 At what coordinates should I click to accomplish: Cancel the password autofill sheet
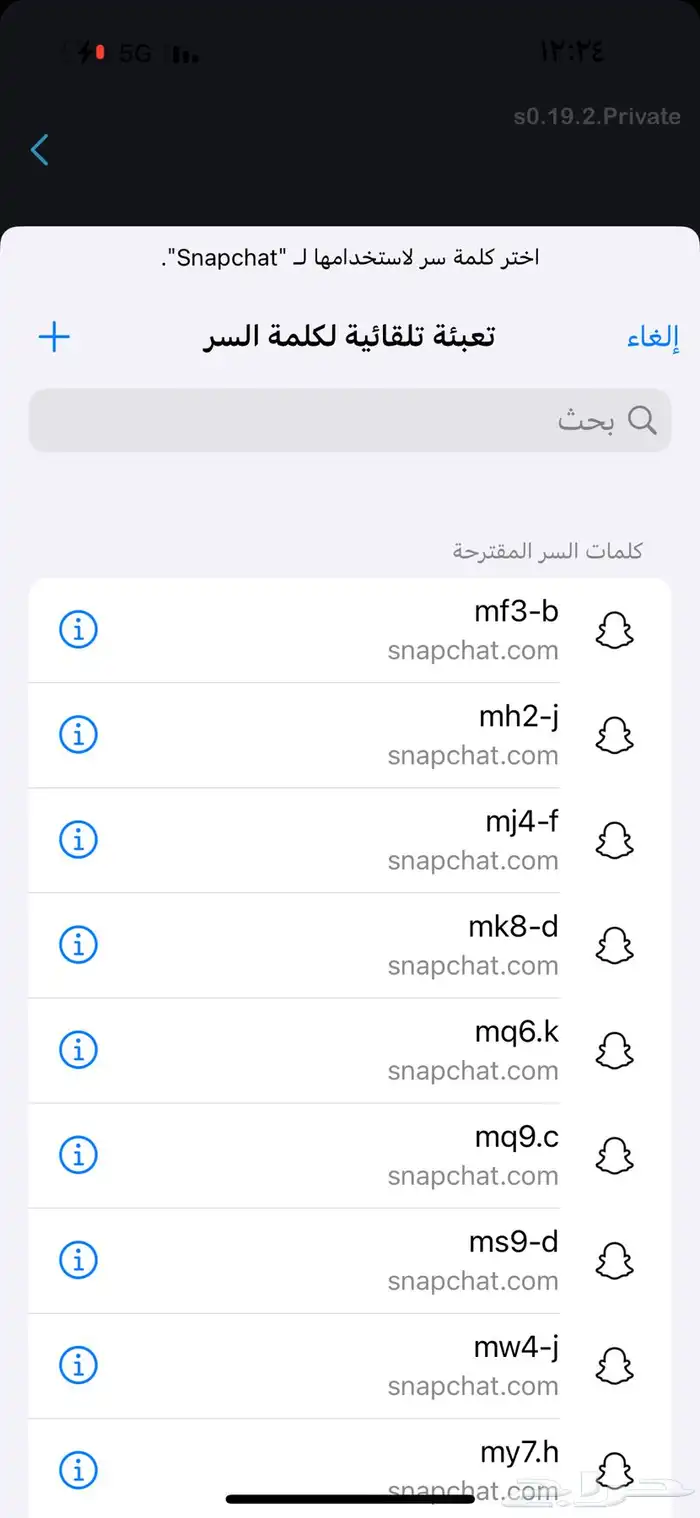pyautogui.click(x=653, y=337)
